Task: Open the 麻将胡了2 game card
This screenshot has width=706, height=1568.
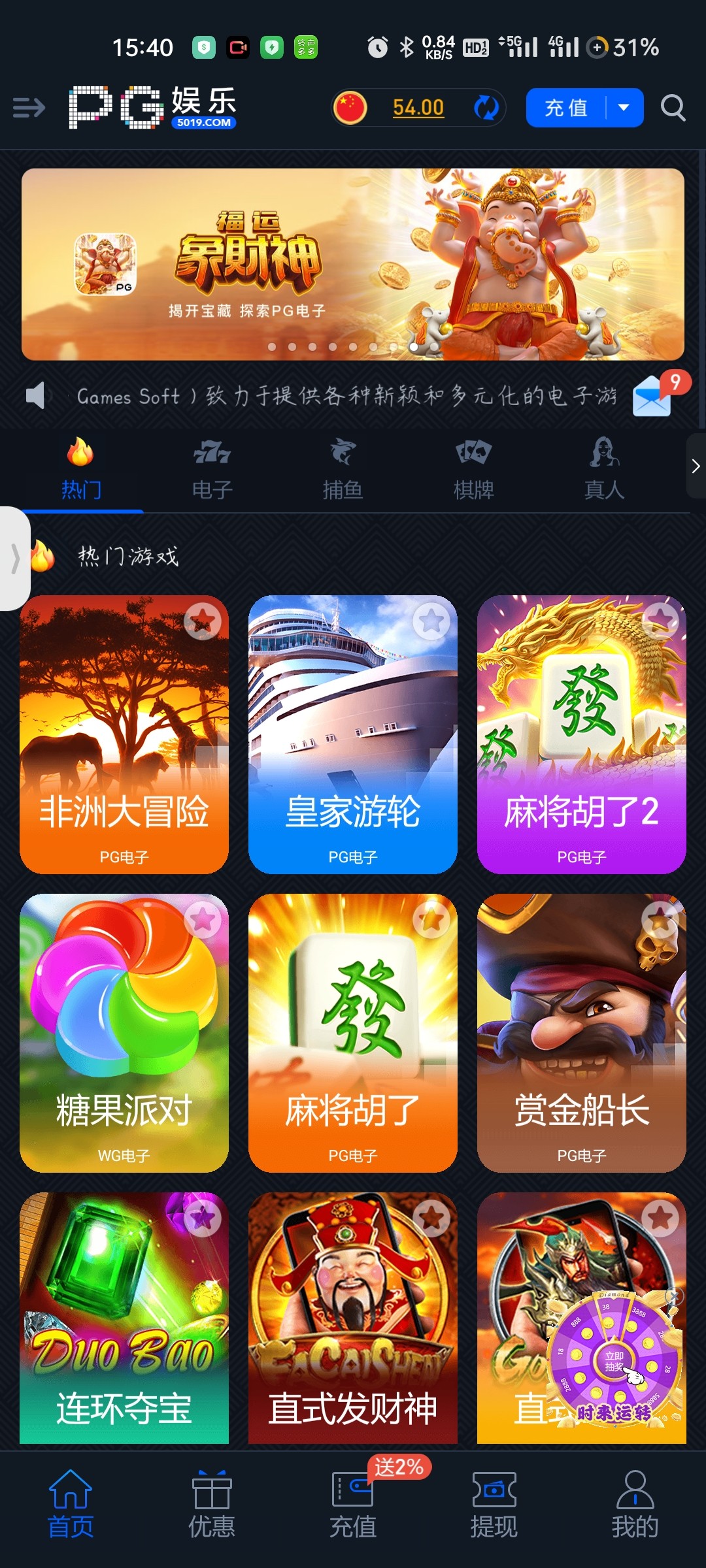Action: 582,734
